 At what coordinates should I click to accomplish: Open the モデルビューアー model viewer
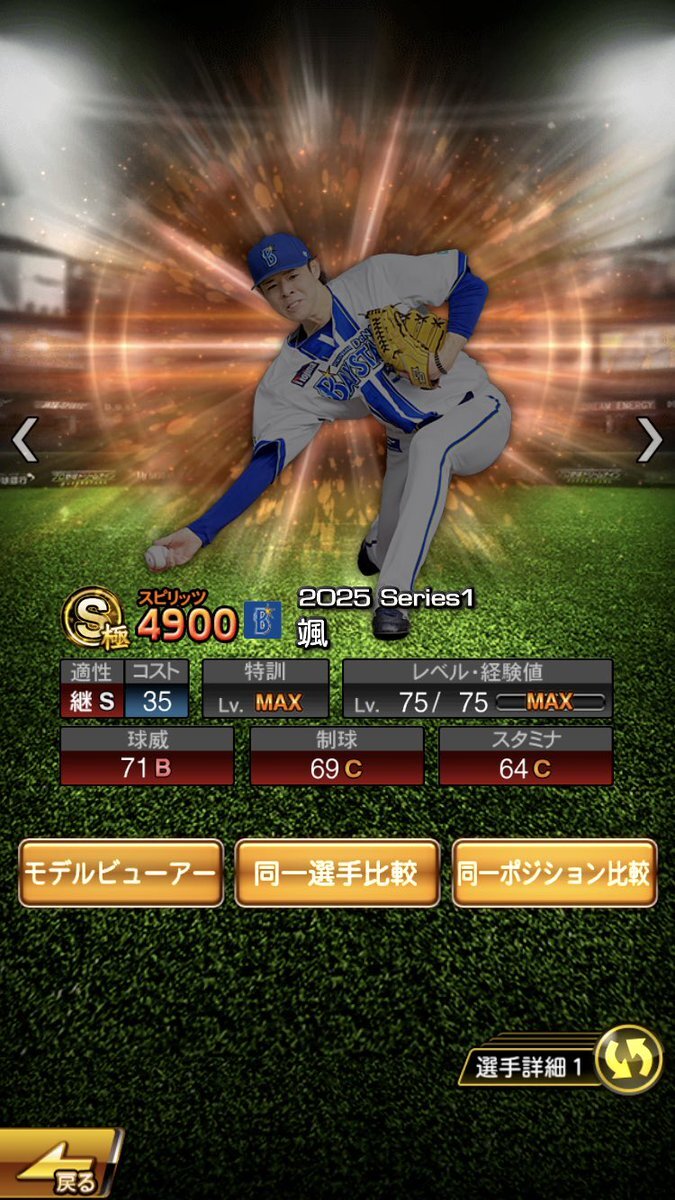pyautogui.click(x=121, y=873)
